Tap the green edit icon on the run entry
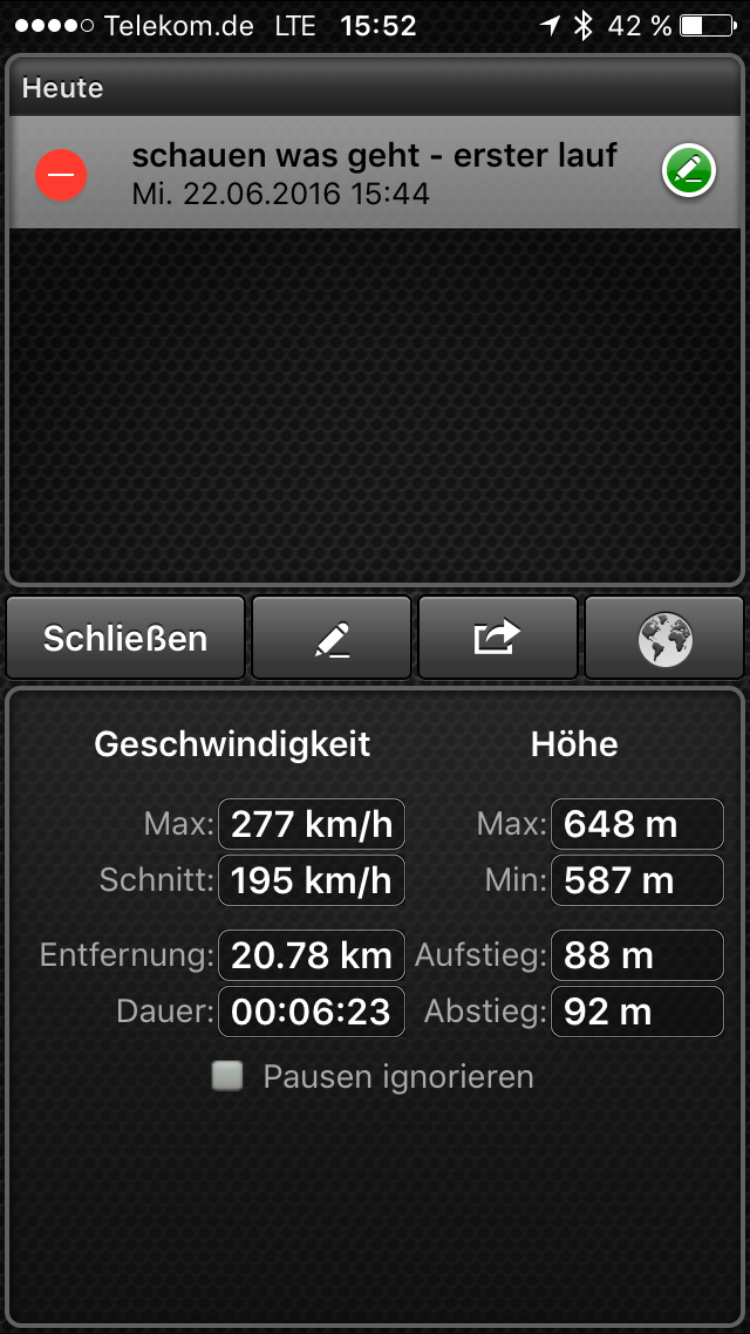The image size is (750, 1334). [x=689, y=171]
